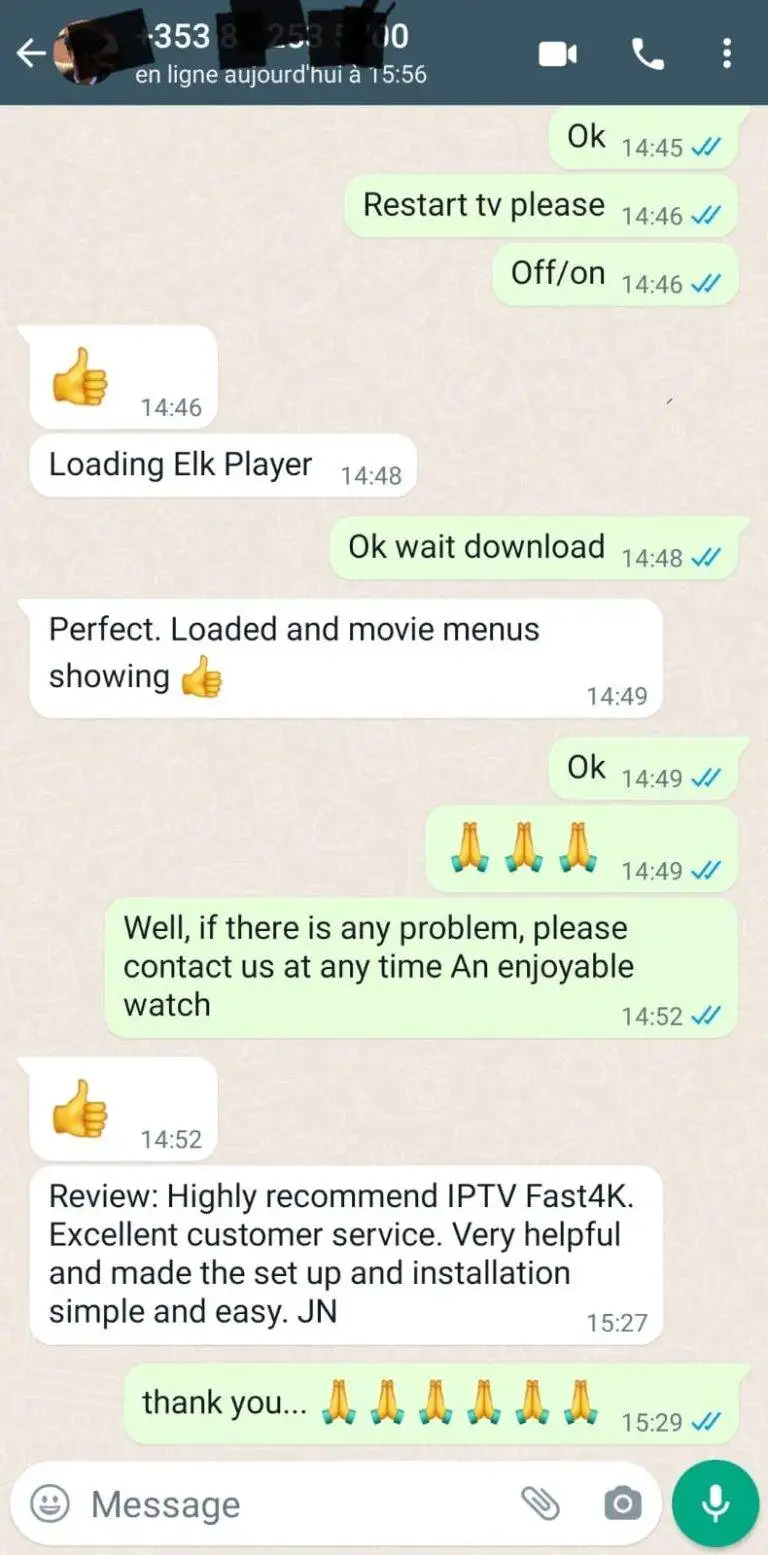Open the overflow menu
This screenshot has width=768, height=1555.
(727, 53)
